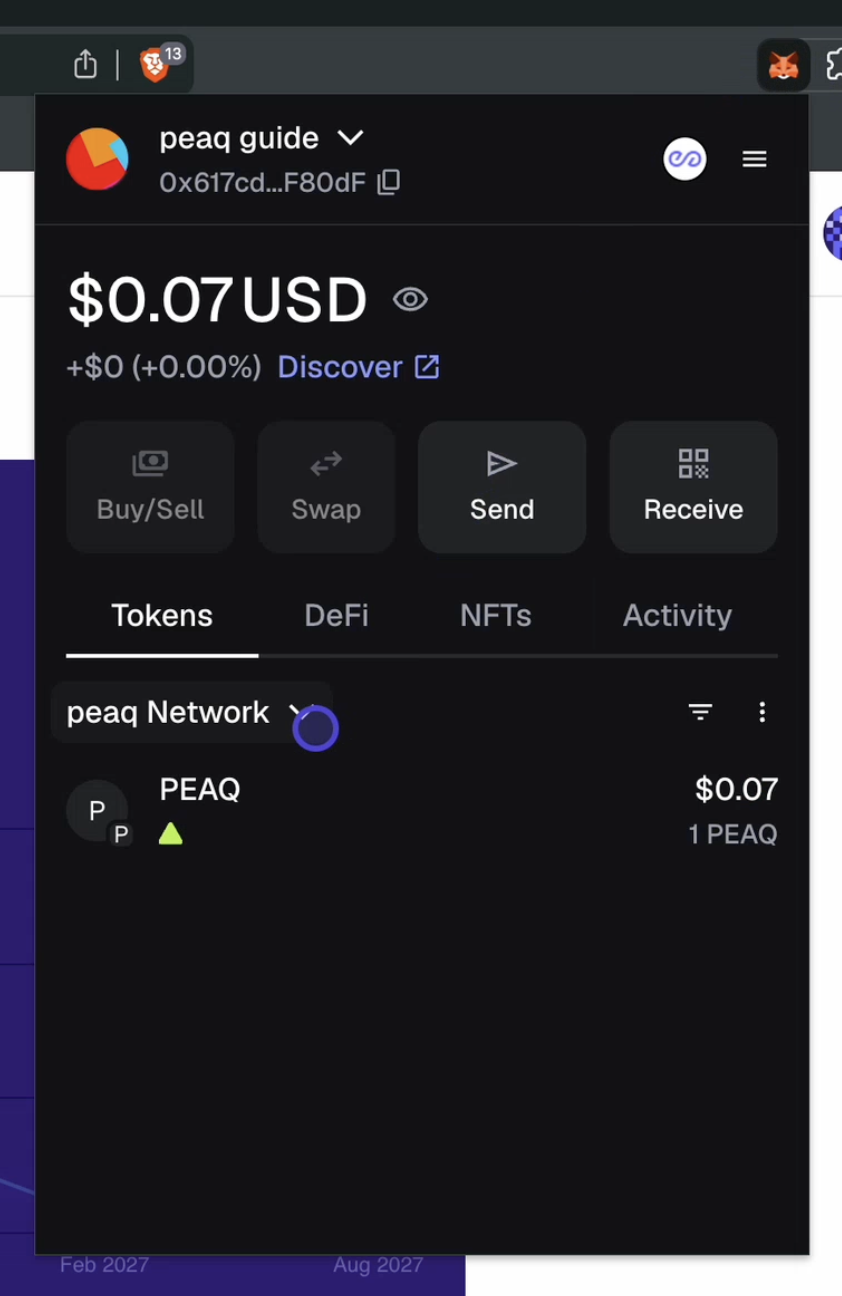This screenshot has height=1296, width=842.
Task: Open the Discover link
Action: (x=358, y=367)
